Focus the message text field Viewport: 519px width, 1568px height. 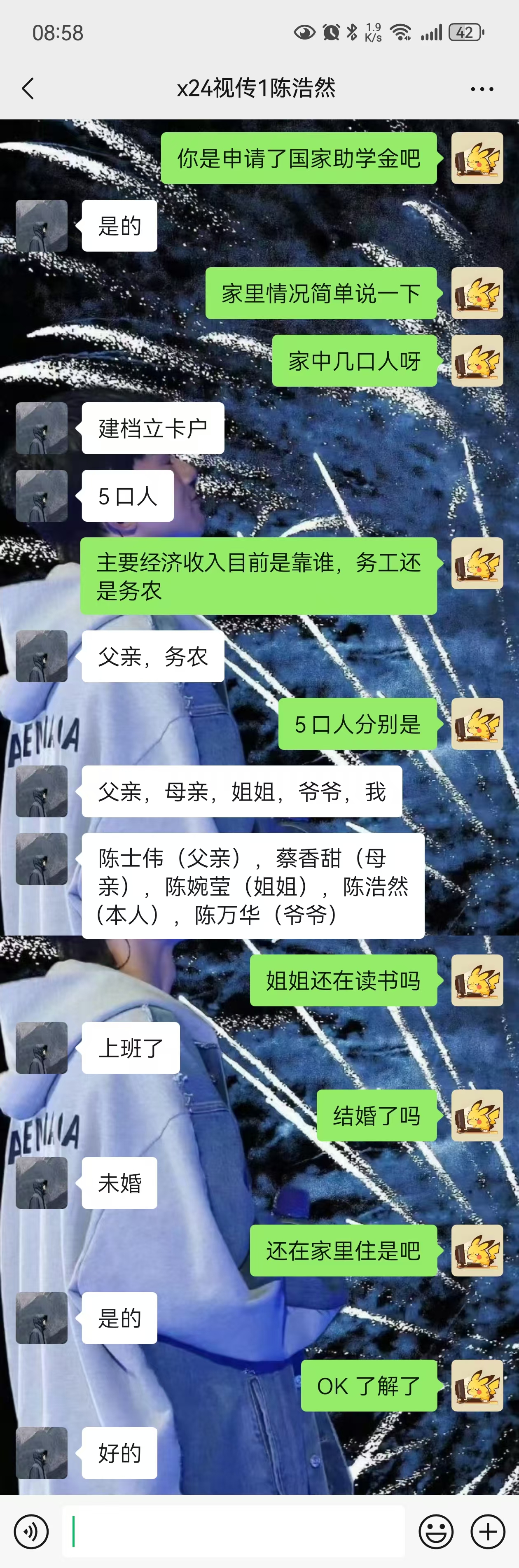click(234, 1531)
